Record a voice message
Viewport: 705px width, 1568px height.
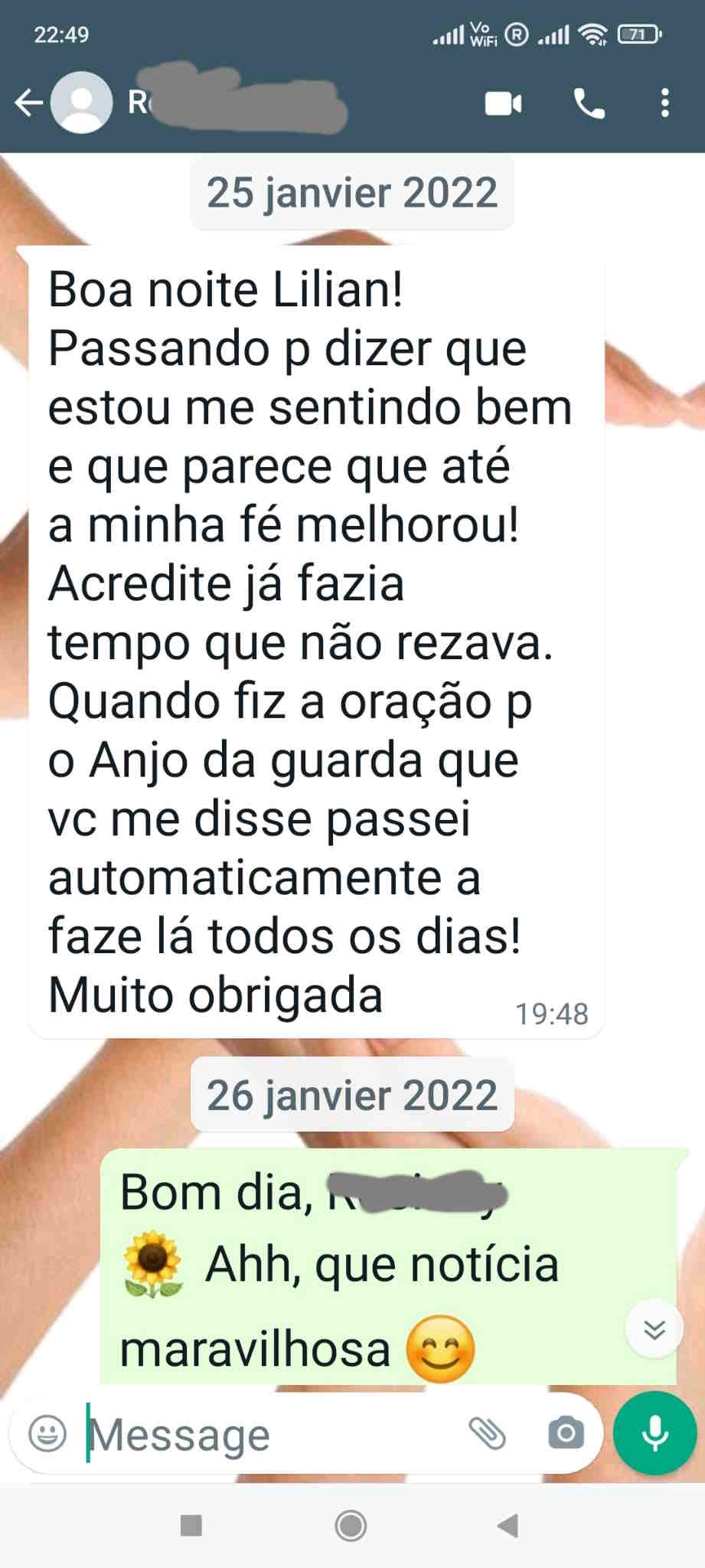coord(654,1433)
